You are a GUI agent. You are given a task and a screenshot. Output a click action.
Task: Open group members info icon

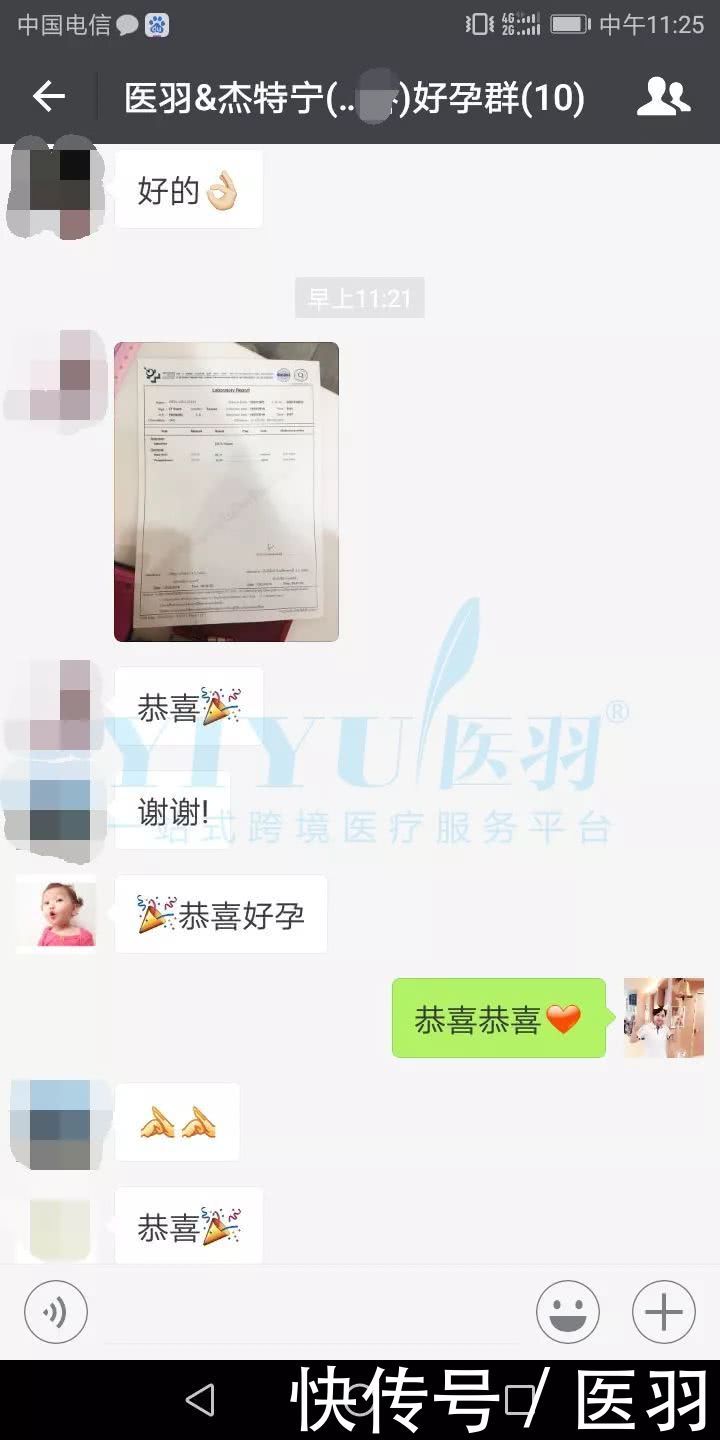pos(663,97)
